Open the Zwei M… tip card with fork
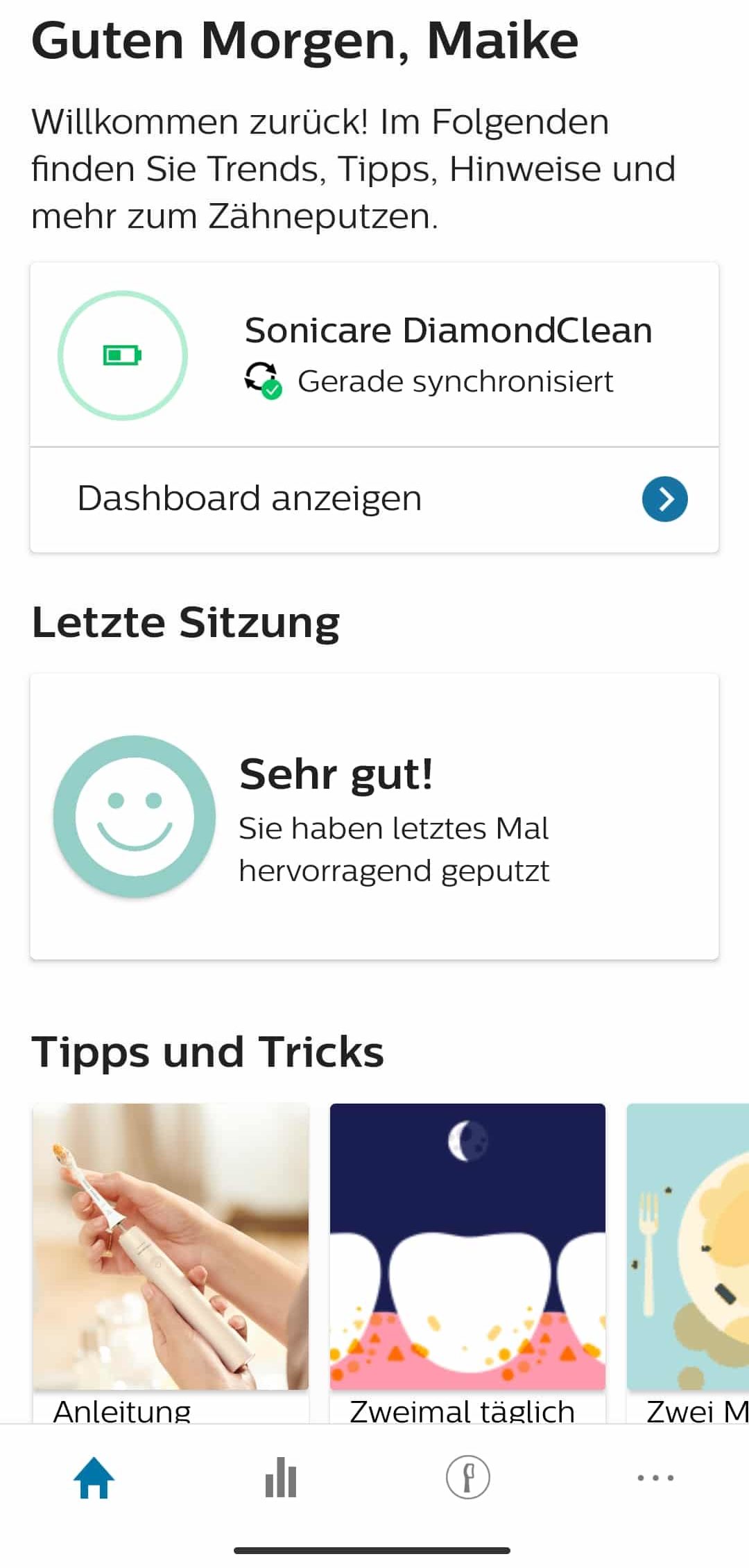Image resolution: width=749 pixels, height=1568 pixels. click(x=688, y=1263)
